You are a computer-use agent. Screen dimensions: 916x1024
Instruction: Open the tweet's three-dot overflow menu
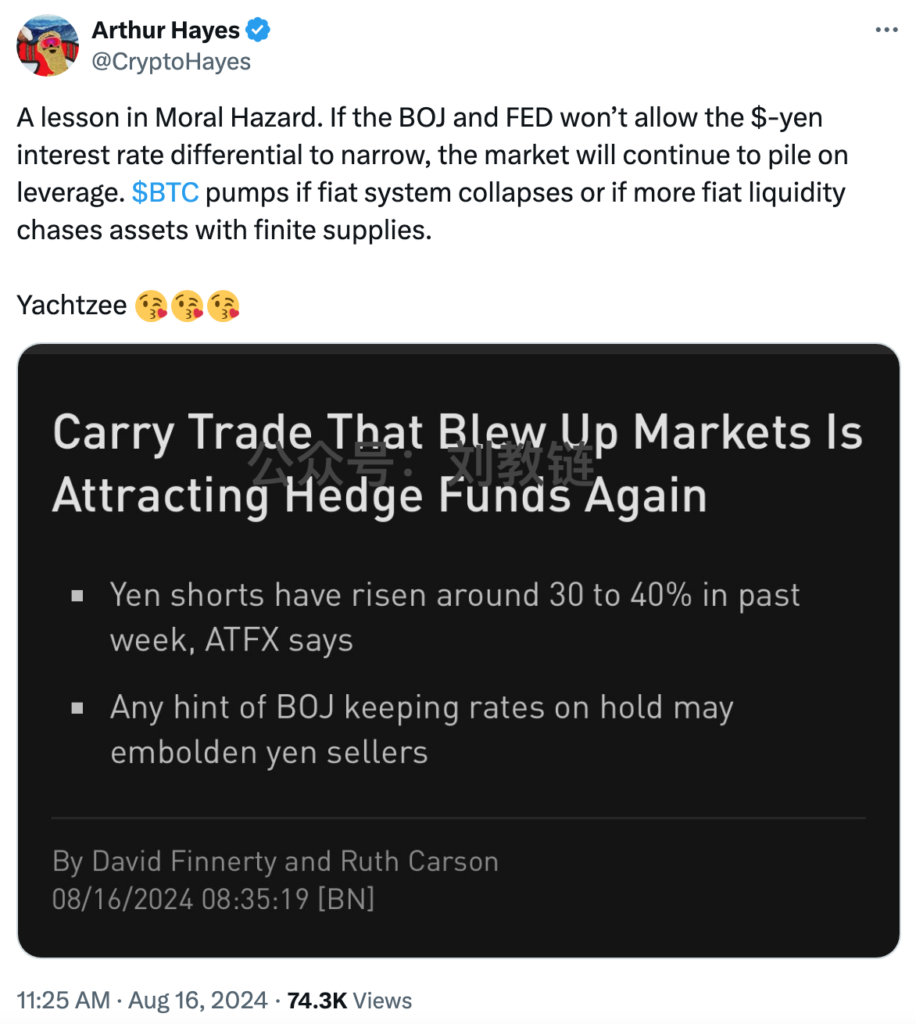pyautogui.click(x=886, y=30)
